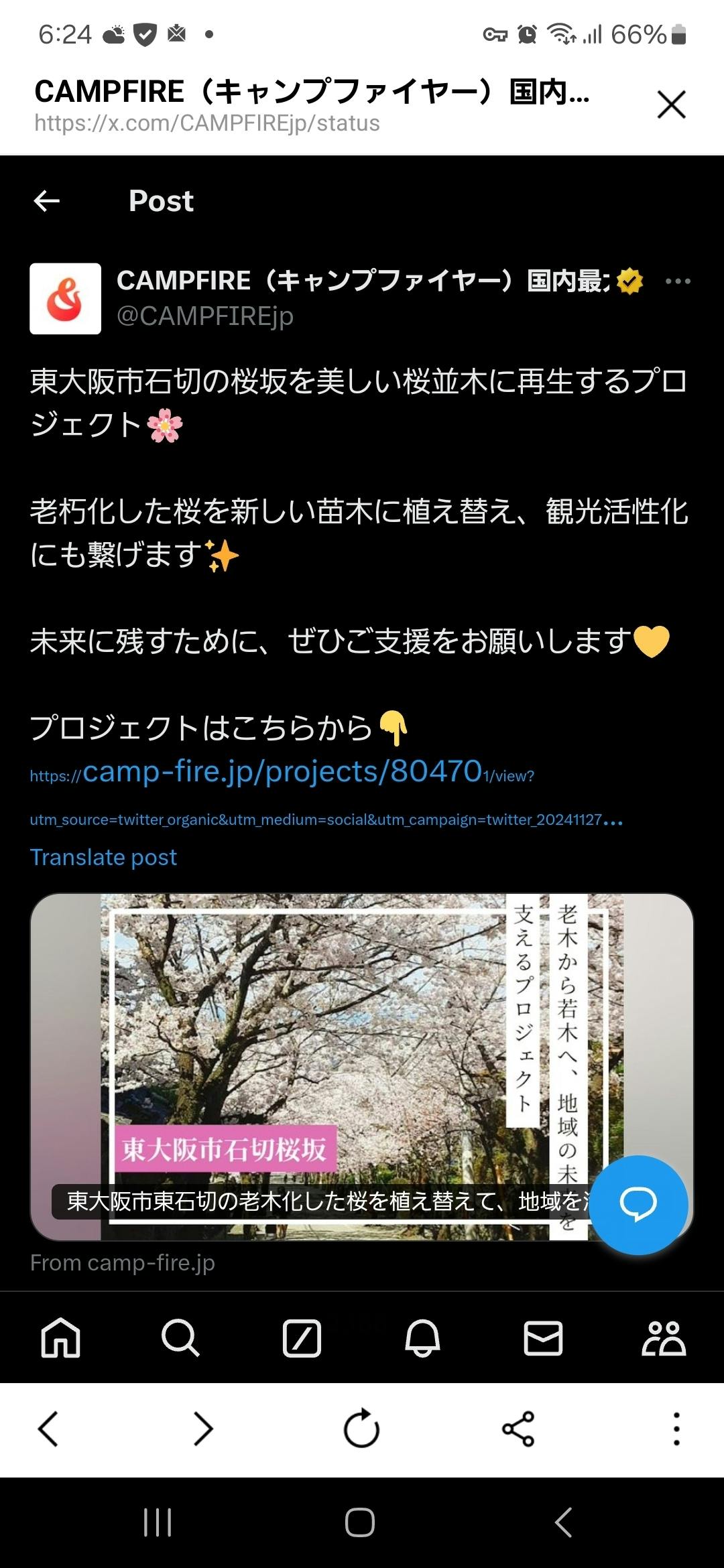The width and height of the screenshot is (724, 1568).
Task: Close the in-app browser tab
Action: click(x=671, y=105)
